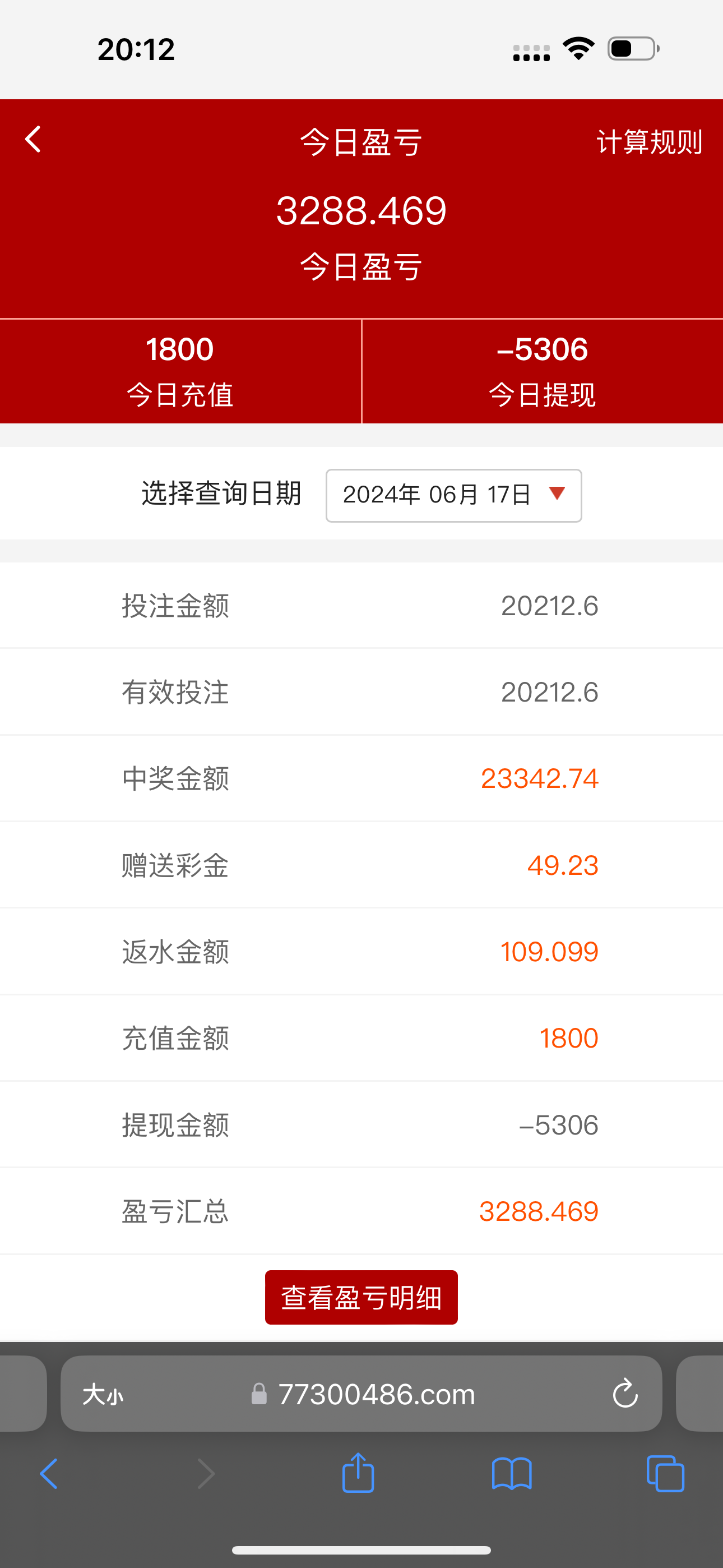Screen dimensions: 723x1568
Task: Open 计算规则 calculation rules
Action: coord(649,142)
